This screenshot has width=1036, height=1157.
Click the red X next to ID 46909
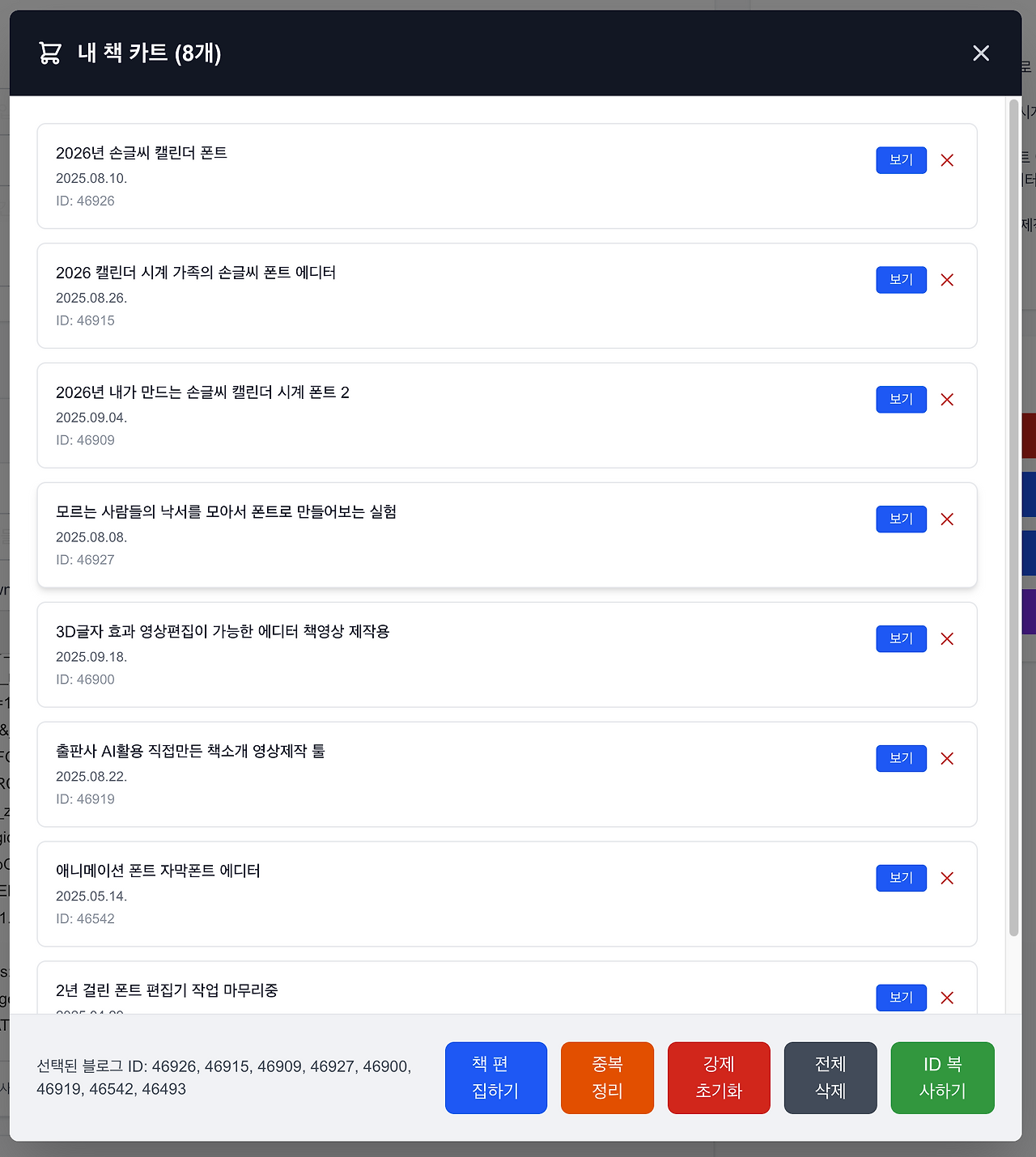pyautogui.click(x=947, y=399)
